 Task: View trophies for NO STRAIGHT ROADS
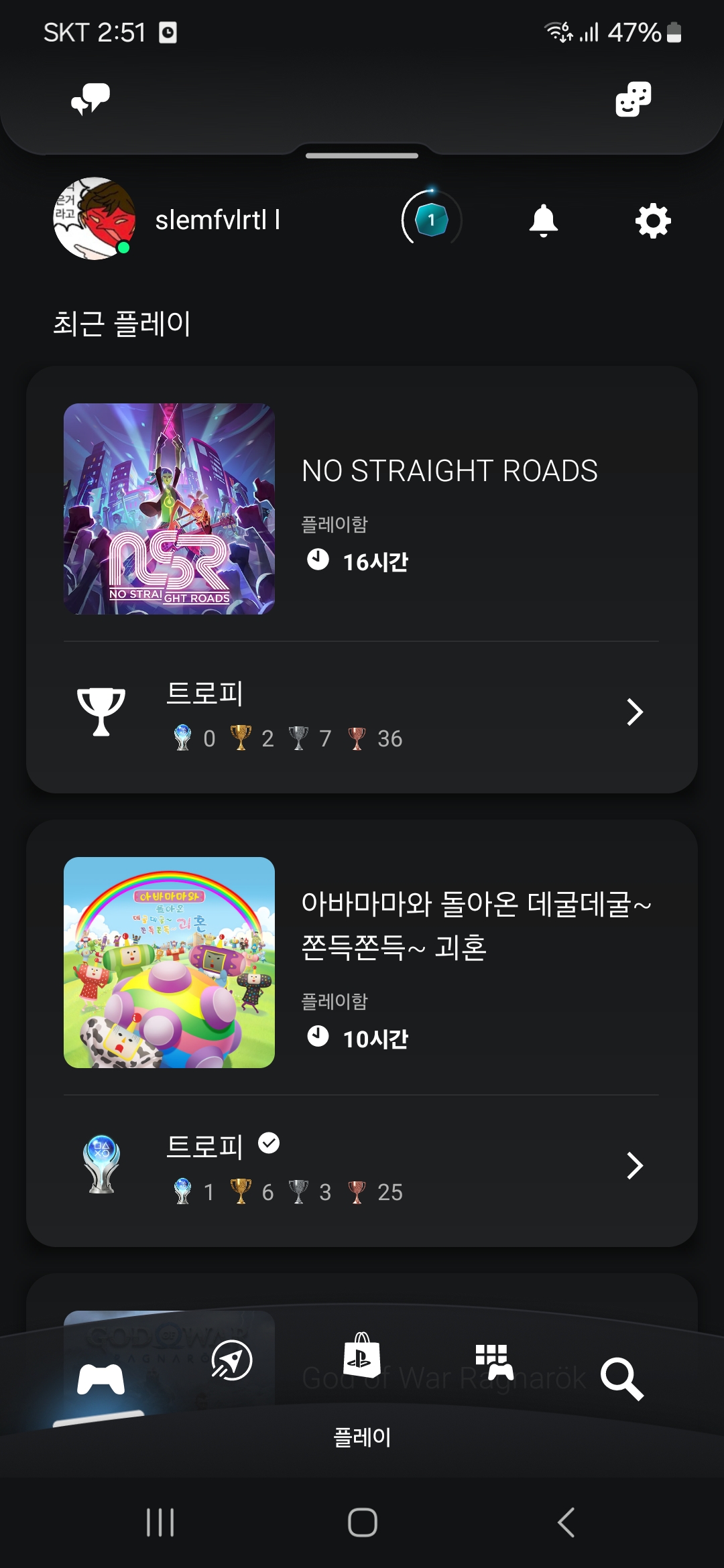tap(362, 713)
